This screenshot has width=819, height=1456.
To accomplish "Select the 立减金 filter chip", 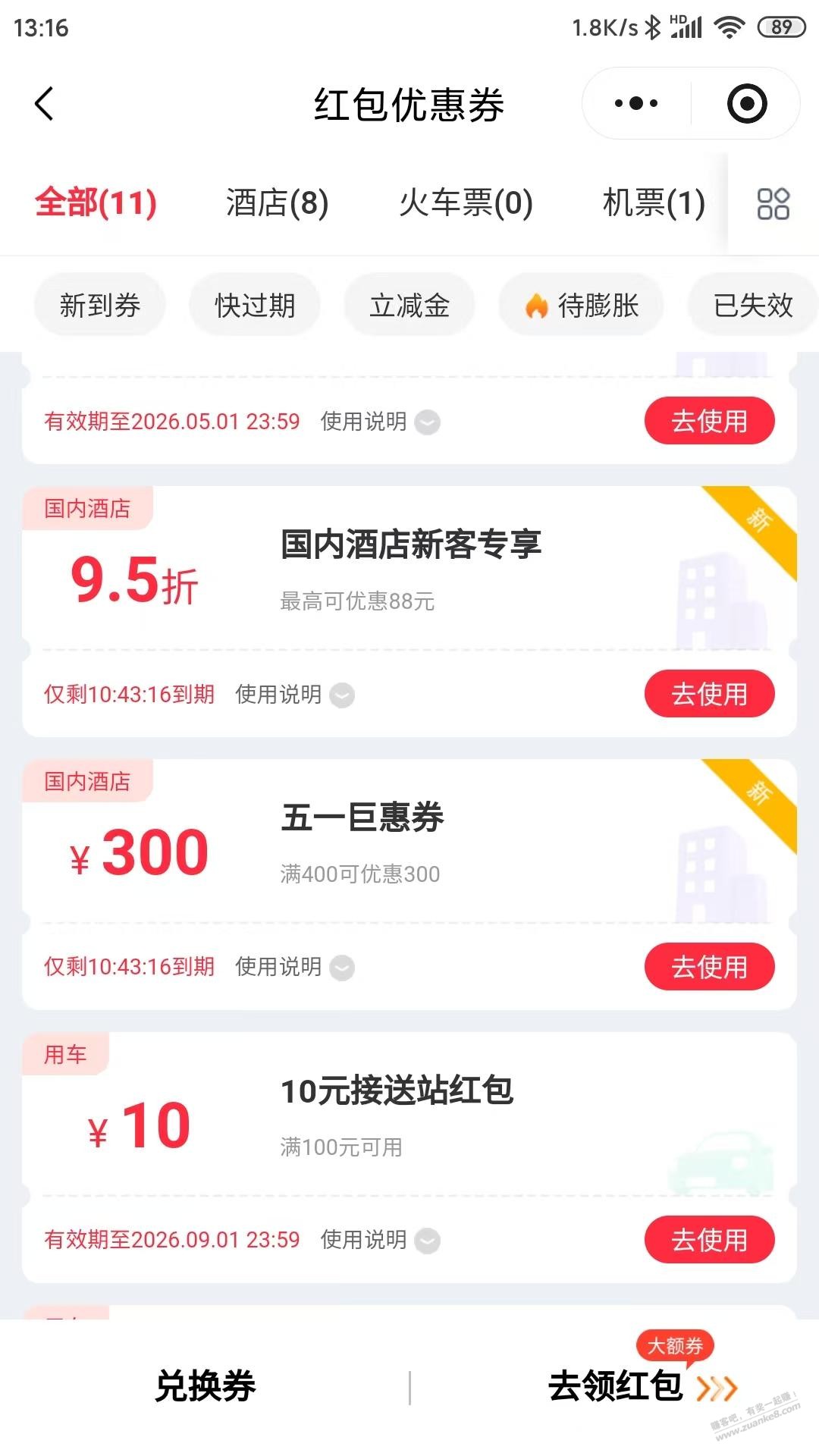I will [x=409, y=306].
